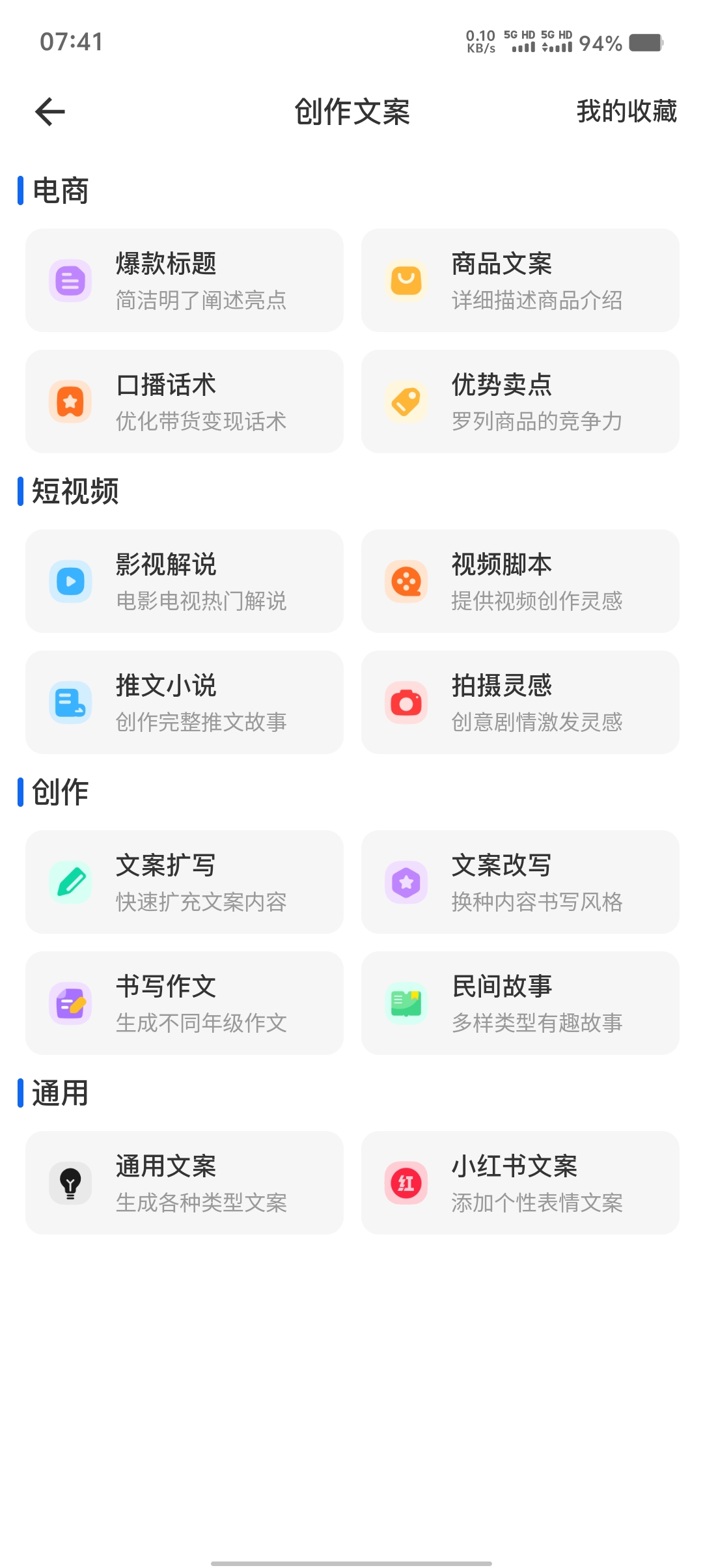Open 视频脚本 for video ideas
This screenshot has height=1568, width=703.
tap(520, 581)
